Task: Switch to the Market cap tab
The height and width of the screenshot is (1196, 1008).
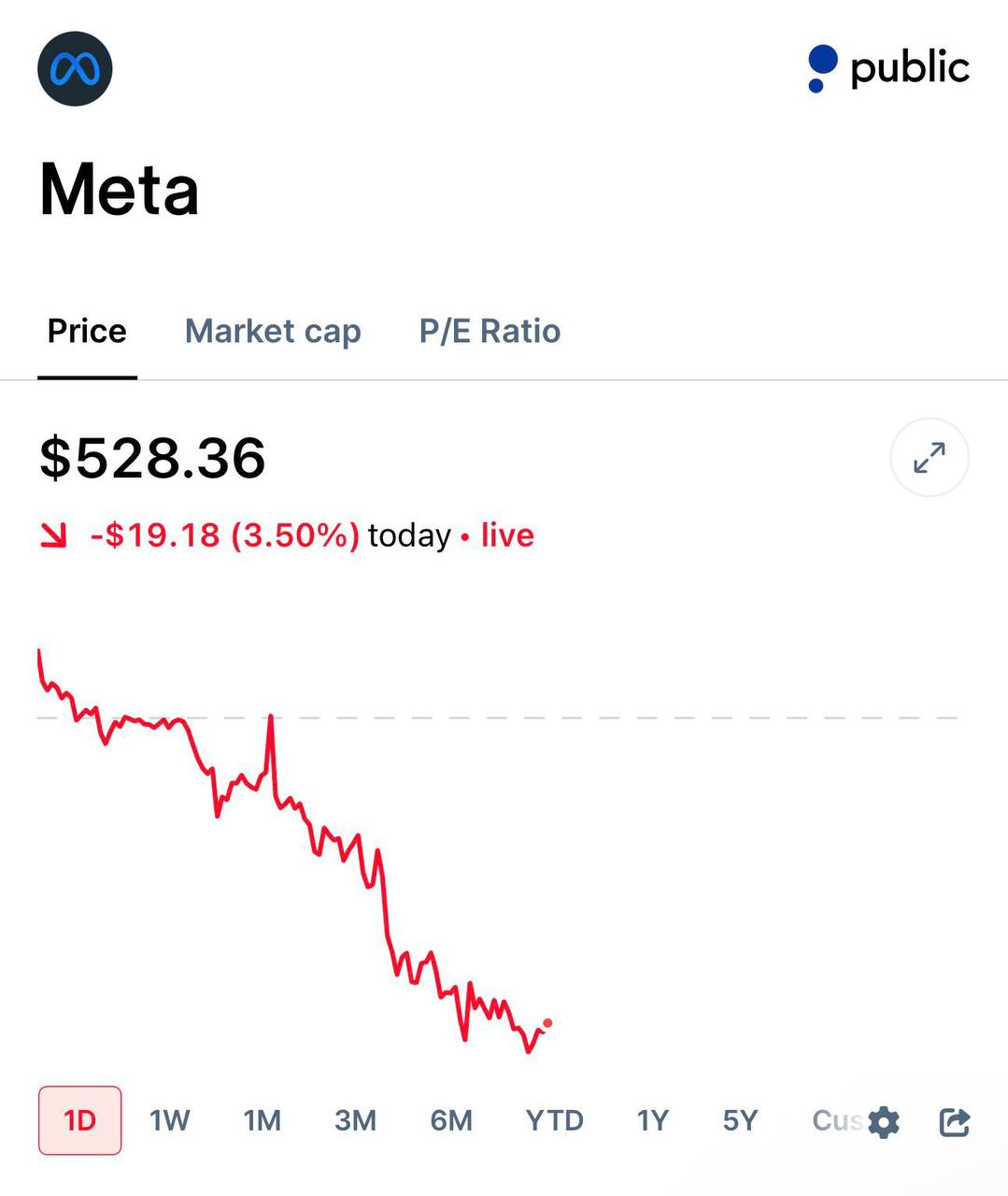Action: click(273, 331)
